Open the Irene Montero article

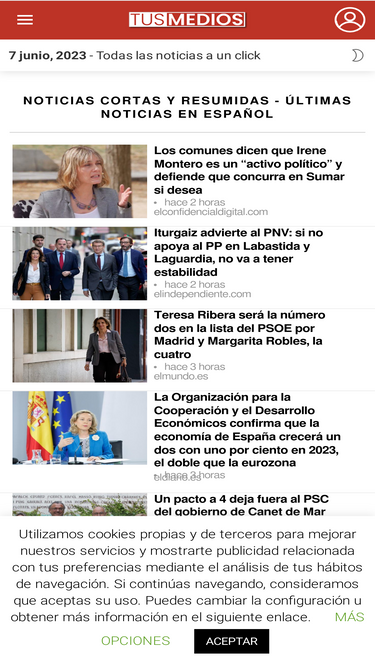point(249,170)
